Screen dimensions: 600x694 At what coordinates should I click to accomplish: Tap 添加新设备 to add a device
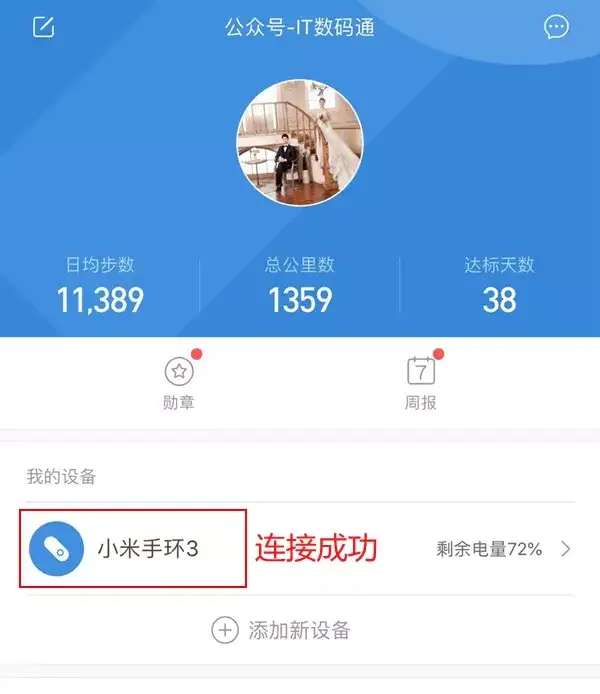tap(282, 630)
